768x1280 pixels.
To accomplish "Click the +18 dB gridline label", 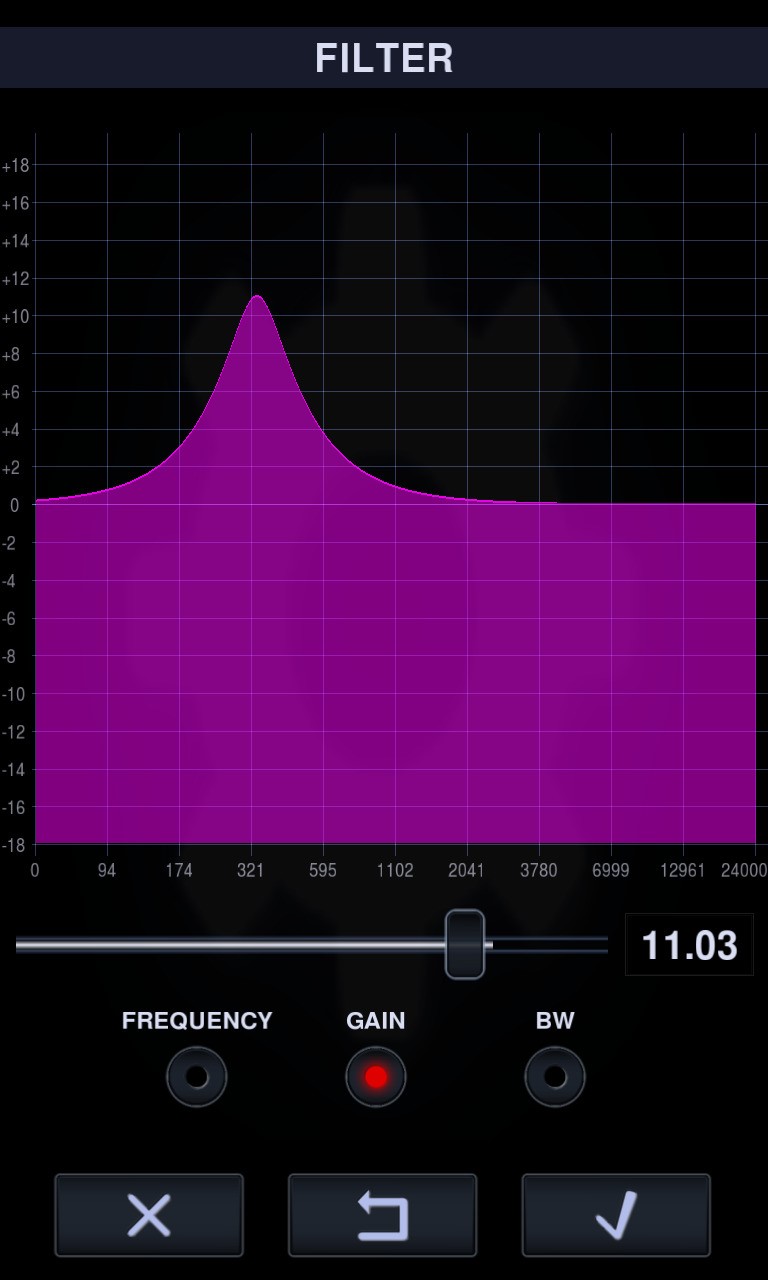I will click(x=18, y=166).
